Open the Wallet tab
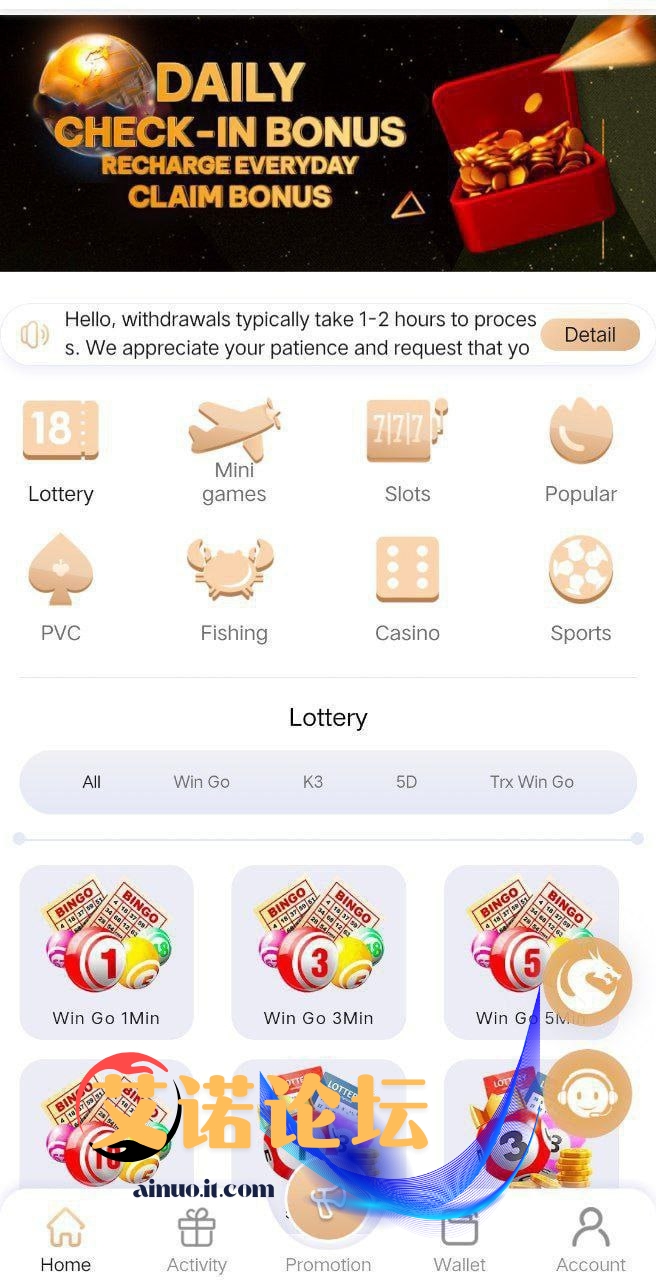Image resolution: width=656 pixels, height=1280 pixels. [459, 1240]
